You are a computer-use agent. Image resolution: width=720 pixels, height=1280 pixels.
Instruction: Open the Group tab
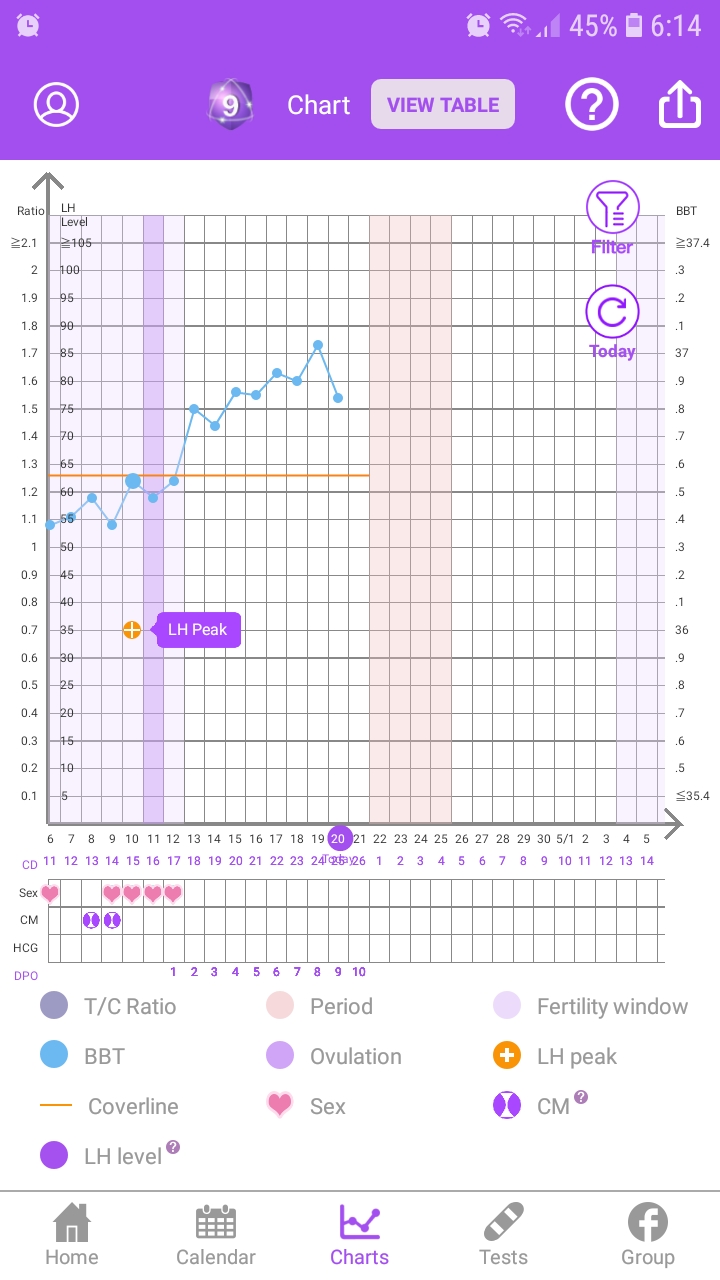(x=648, y=1235)
